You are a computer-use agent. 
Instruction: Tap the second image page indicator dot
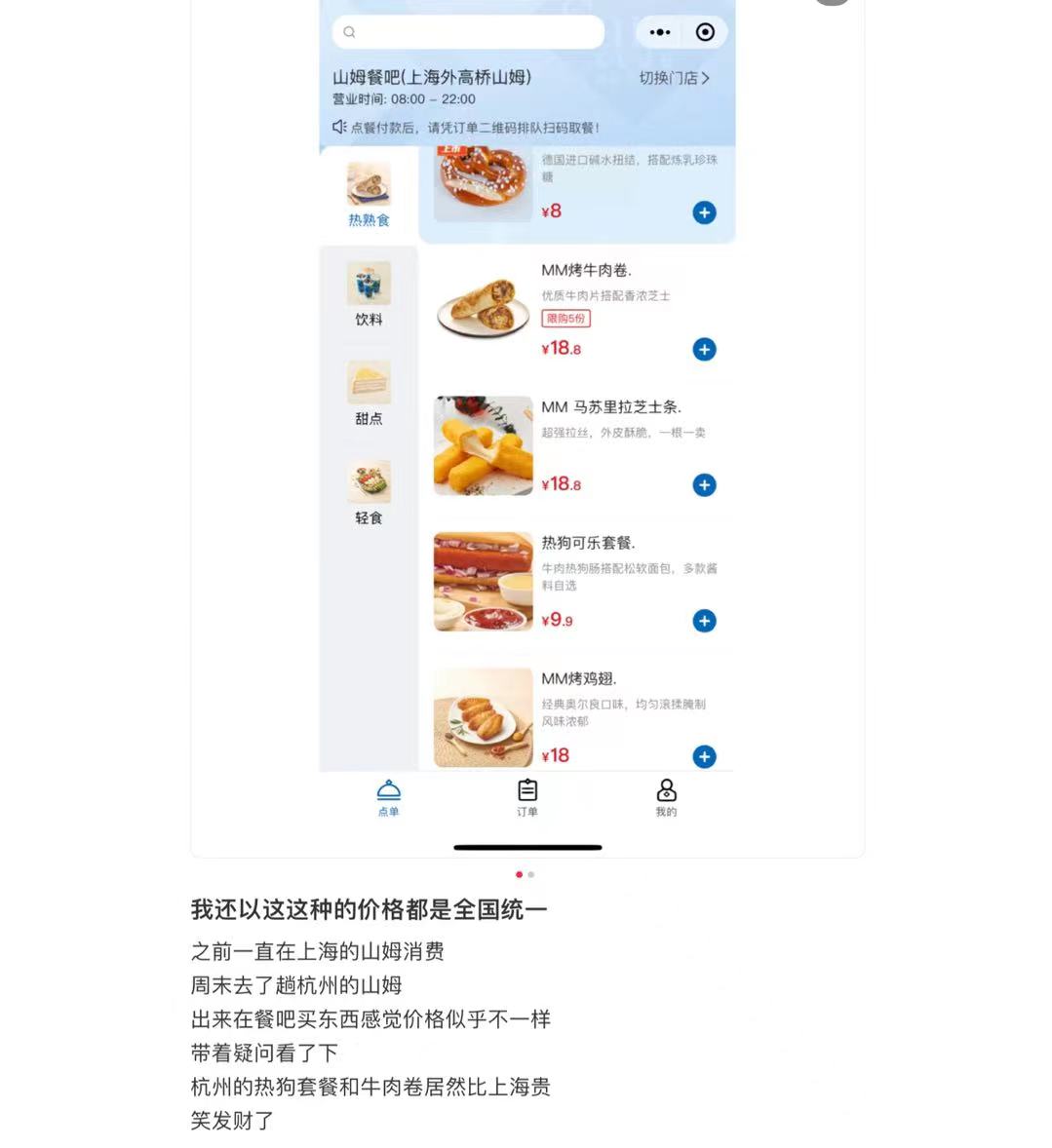tap(531, 875)
